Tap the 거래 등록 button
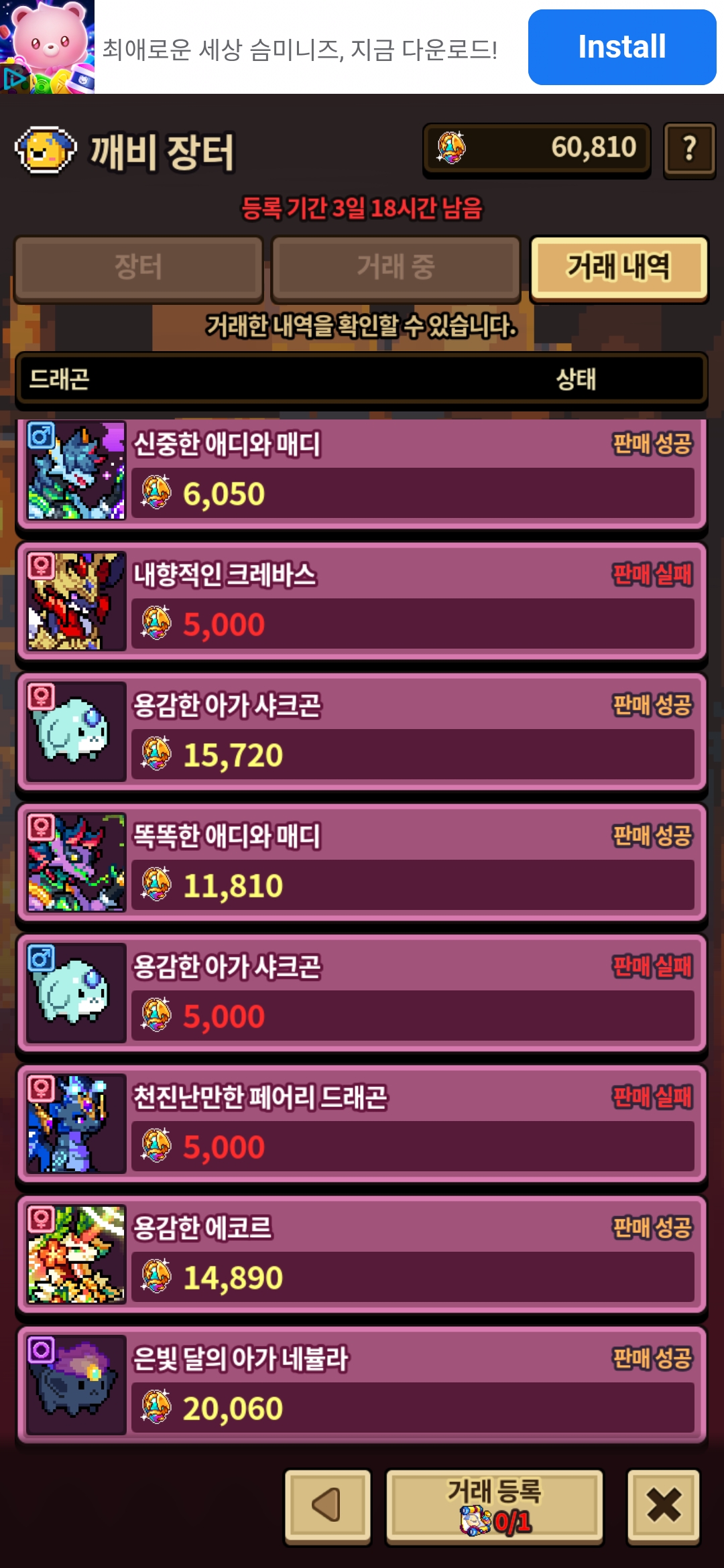Image resolution: width=724 pixels, height=1568 pixels. tap(495, 1505)
